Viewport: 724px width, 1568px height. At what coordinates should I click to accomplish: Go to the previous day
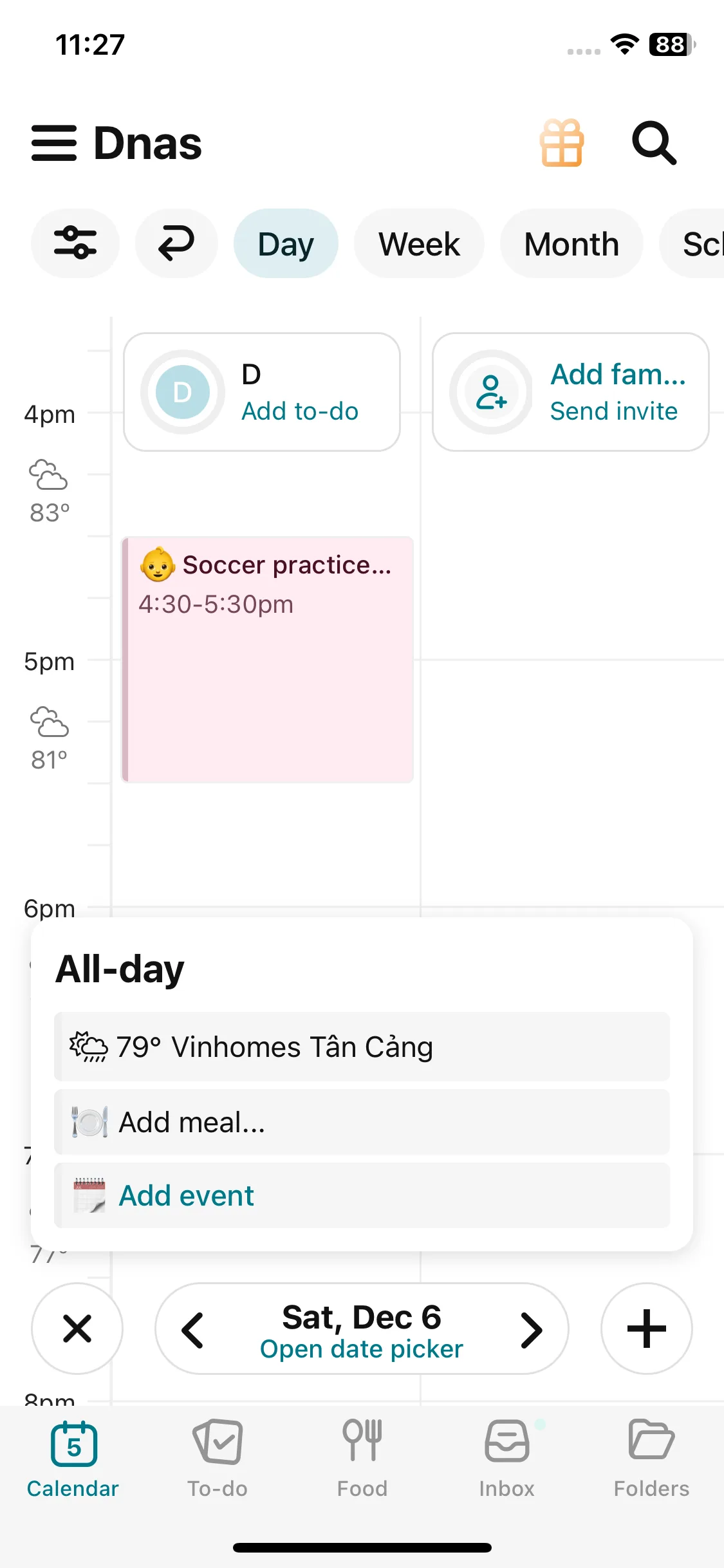tap(192, 1330)
